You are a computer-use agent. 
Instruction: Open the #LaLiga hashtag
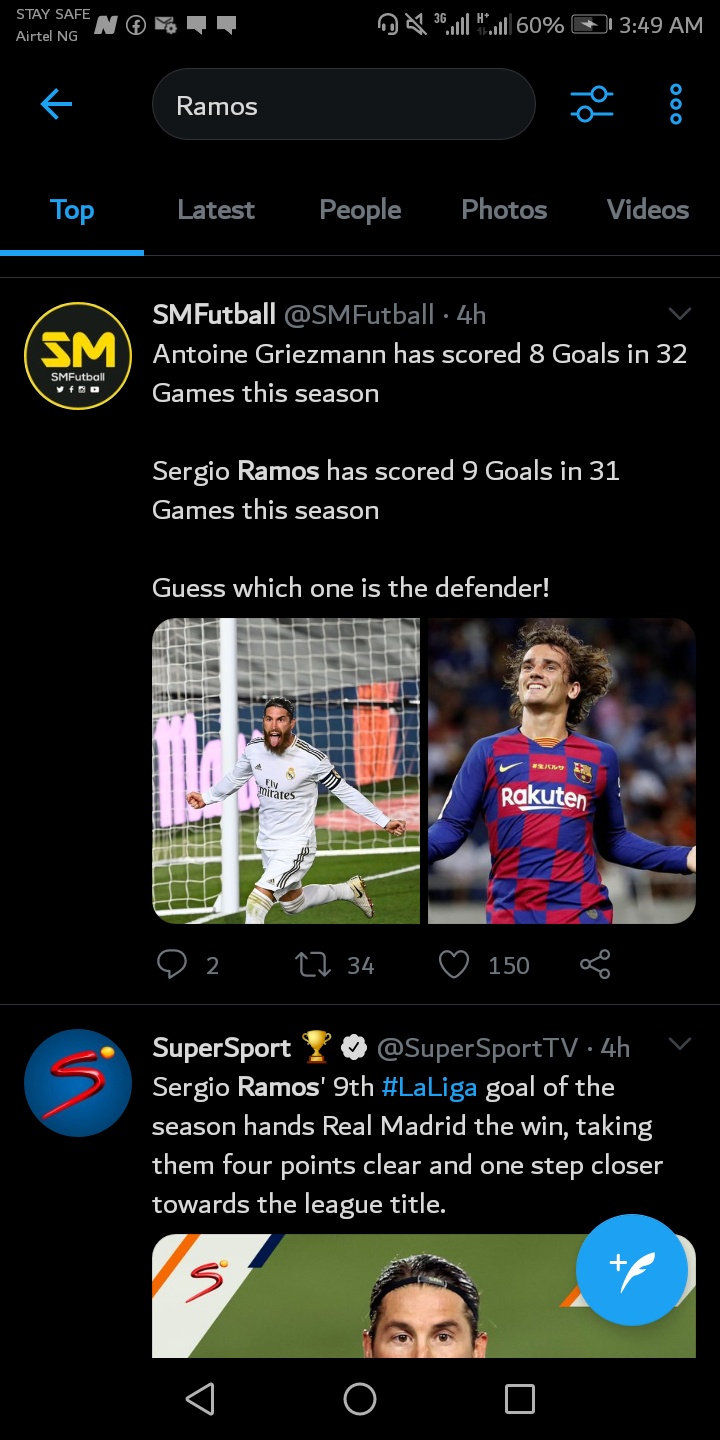click(429, 1087)
